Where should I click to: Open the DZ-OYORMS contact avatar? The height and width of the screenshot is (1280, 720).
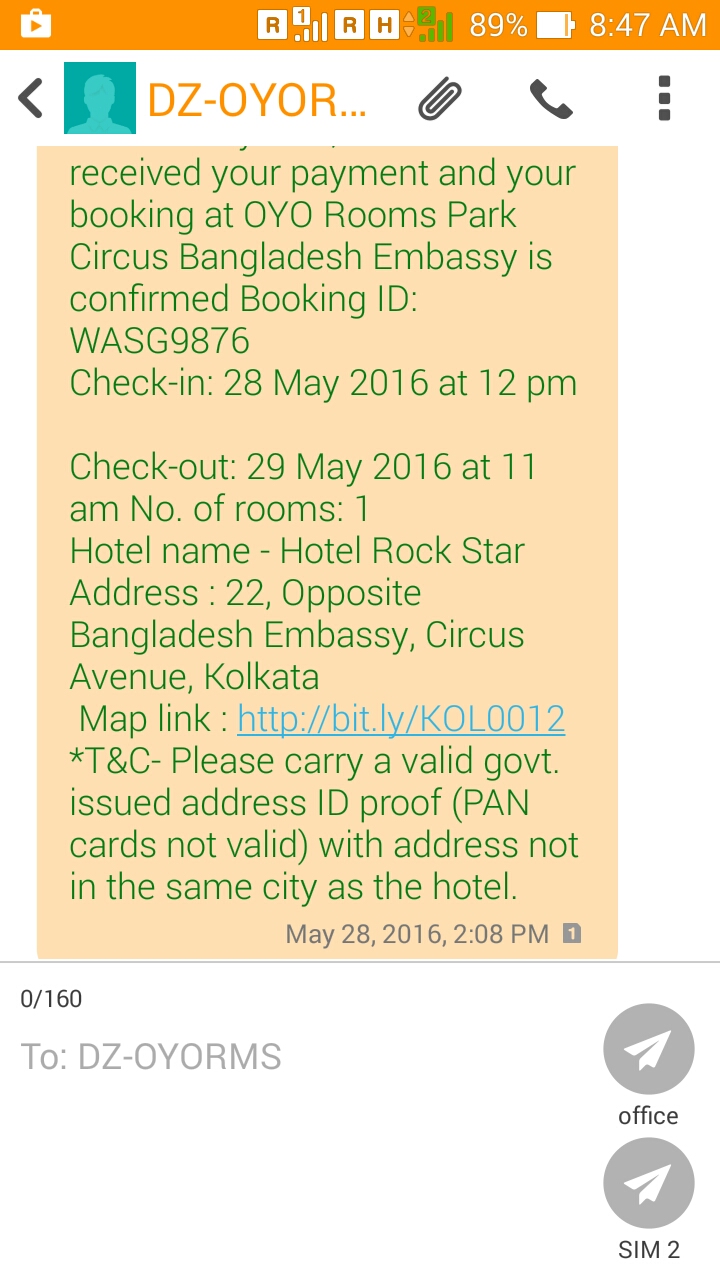[100, 98]
